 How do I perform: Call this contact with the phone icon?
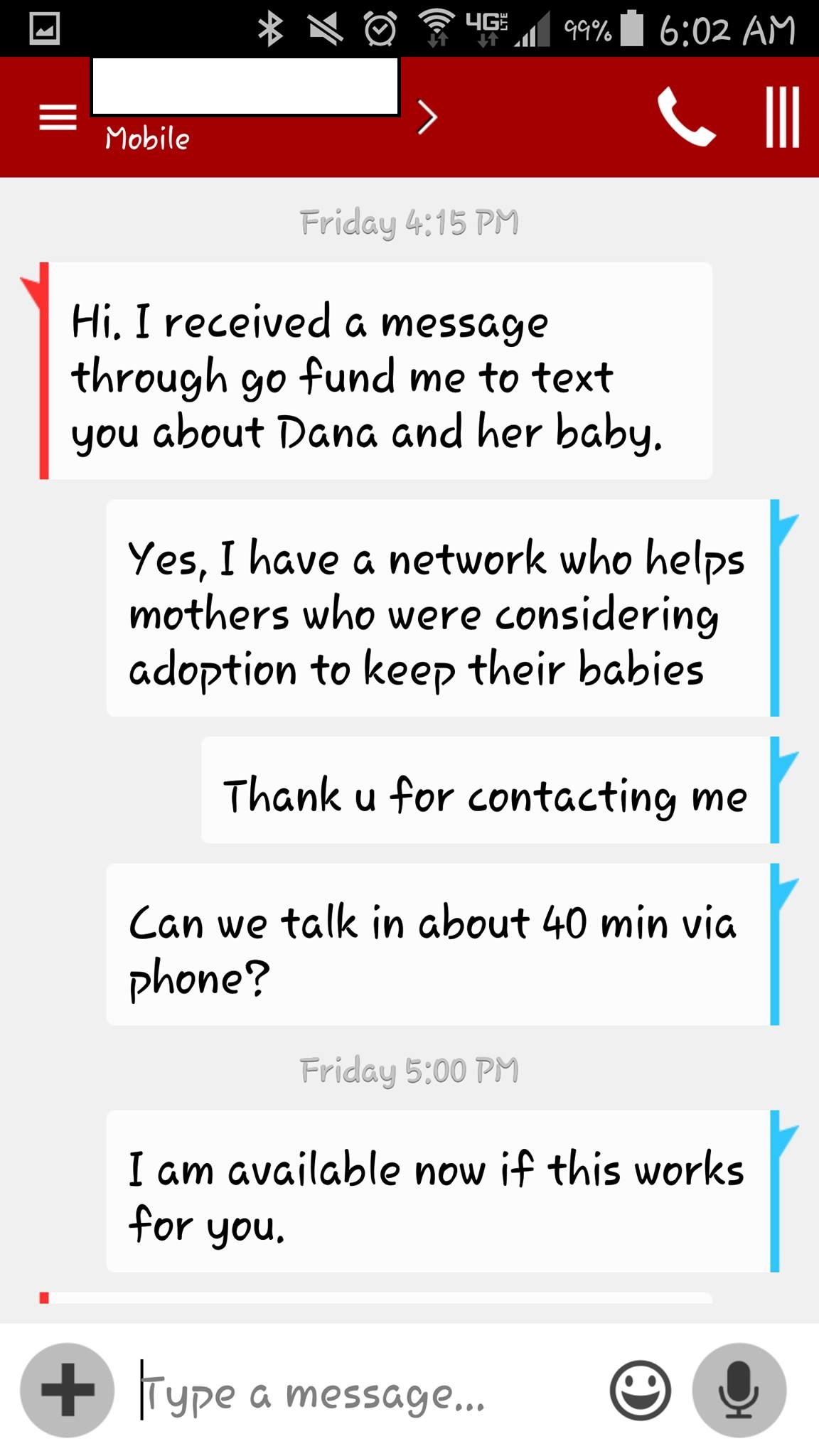(685, 117)
